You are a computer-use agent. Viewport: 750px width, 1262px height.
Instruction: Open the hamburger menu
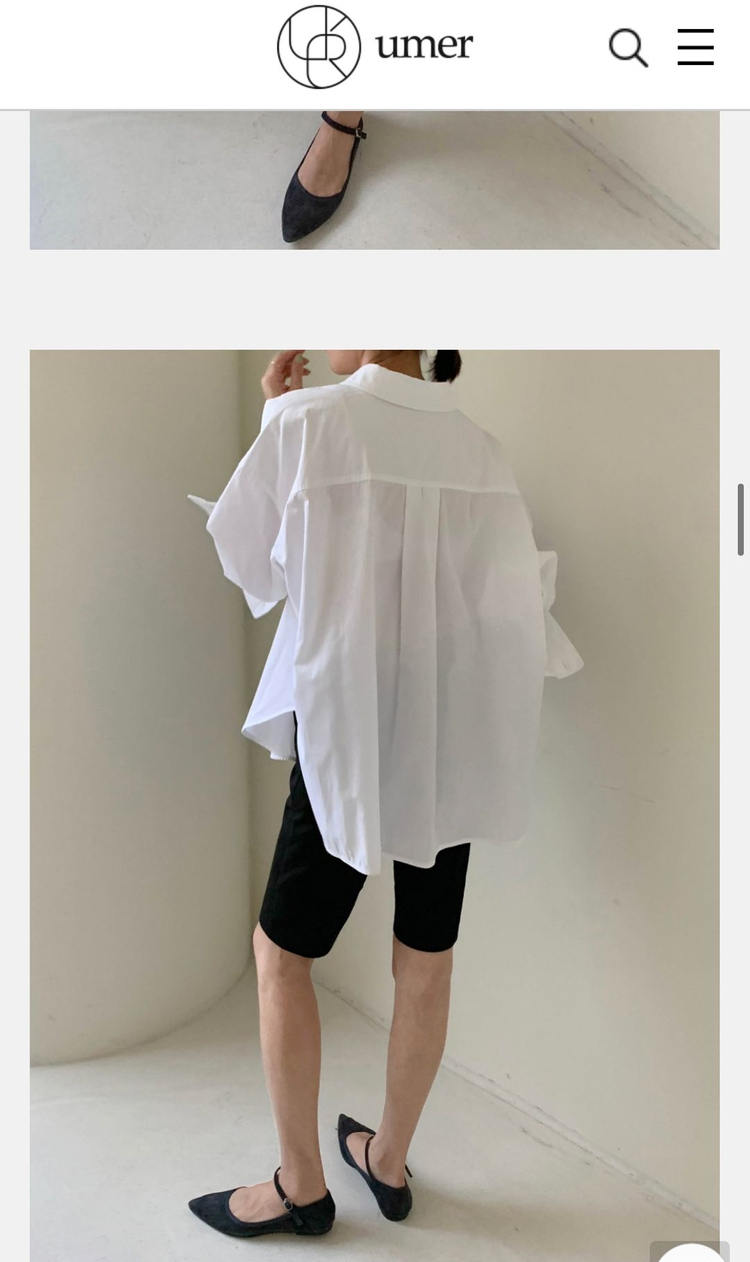[x=695, y=47]
